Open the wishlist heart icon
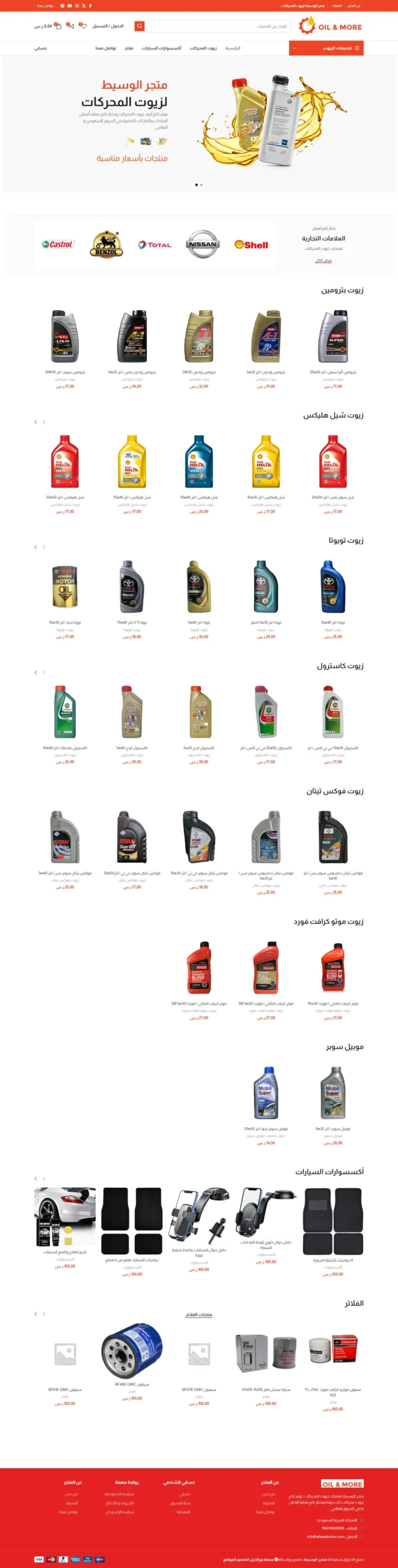398x1568 pixels. [x=83, y=26]
